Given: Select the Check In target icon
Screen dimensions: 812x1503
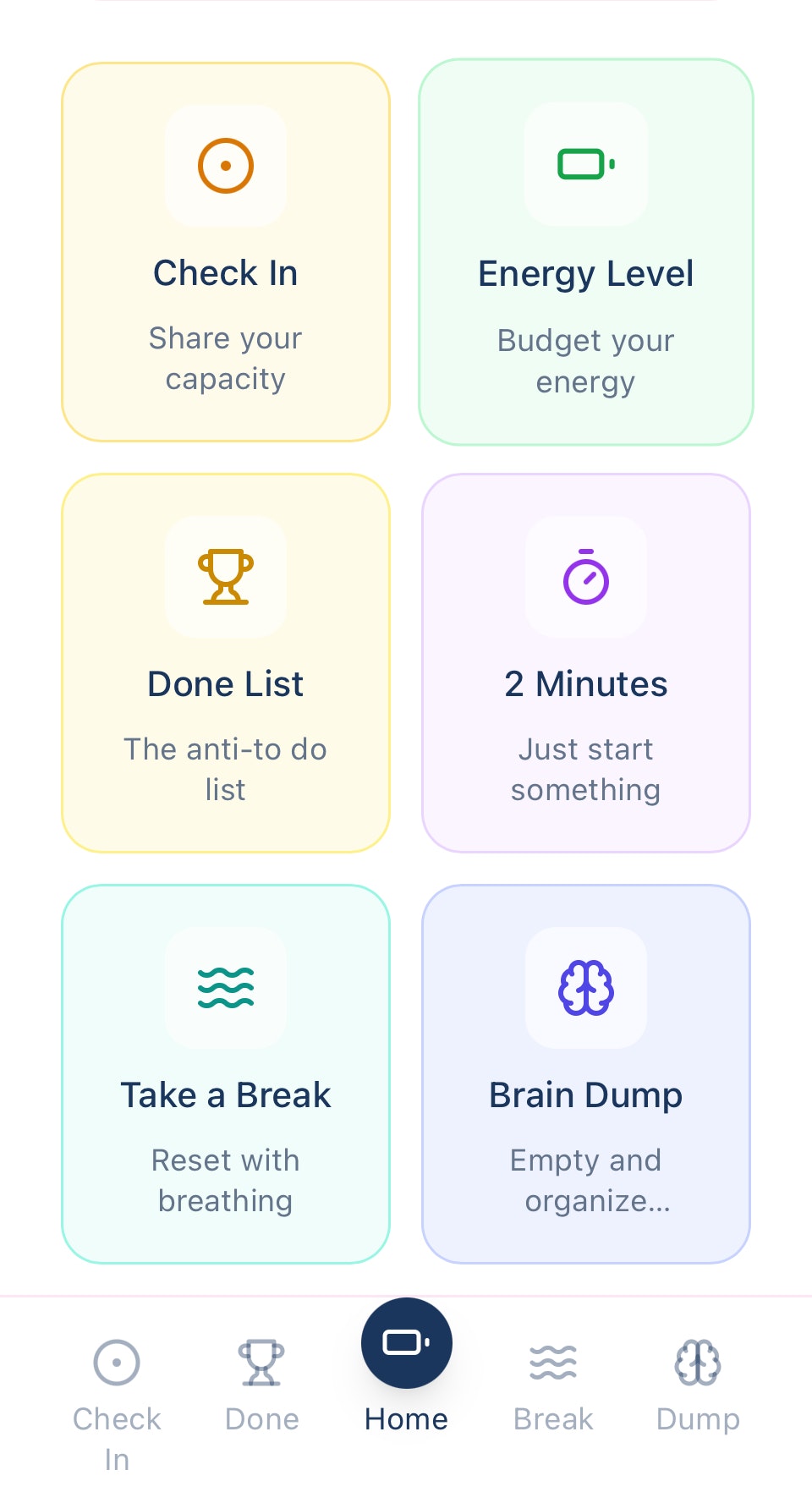Looking at the screenshot, I should pos(225,165).
